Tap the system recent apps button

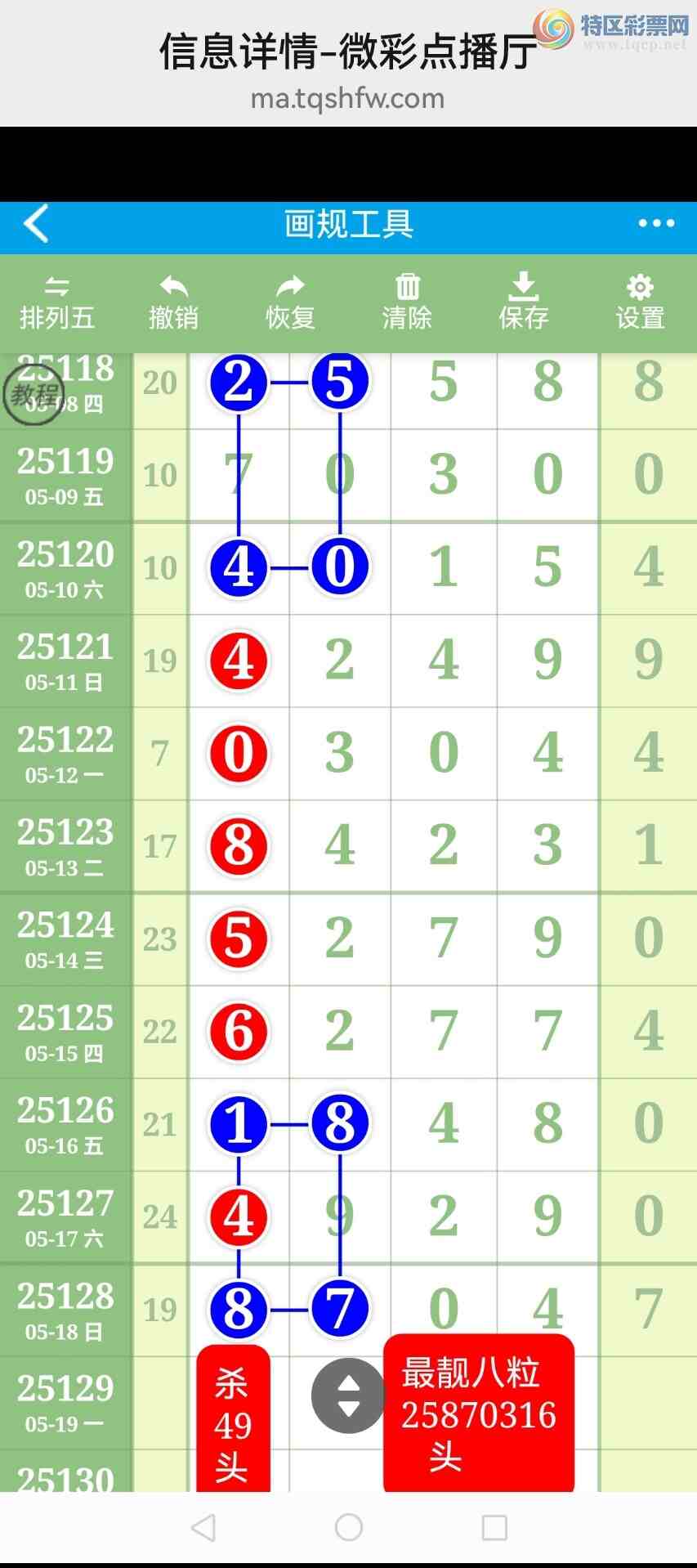[494, 1526]
